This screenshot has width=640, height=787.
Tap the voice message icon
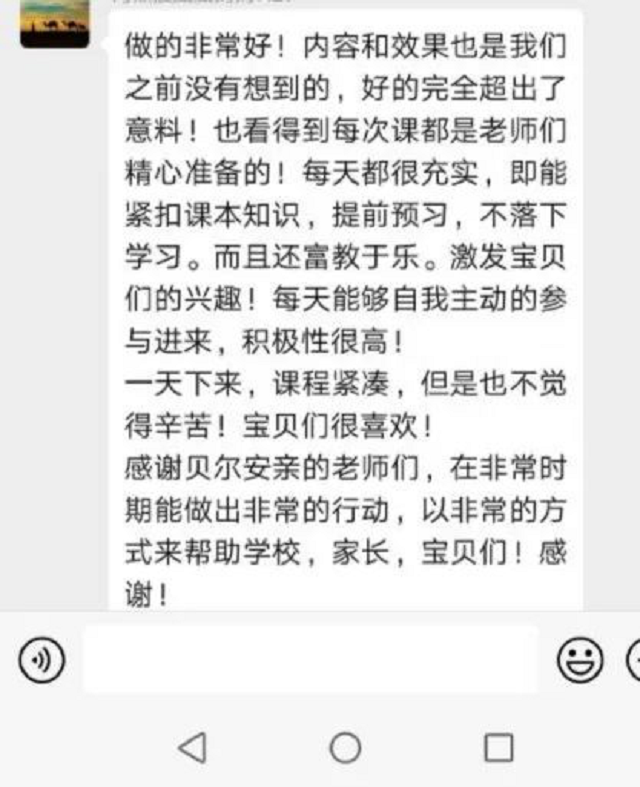point(41,660)
